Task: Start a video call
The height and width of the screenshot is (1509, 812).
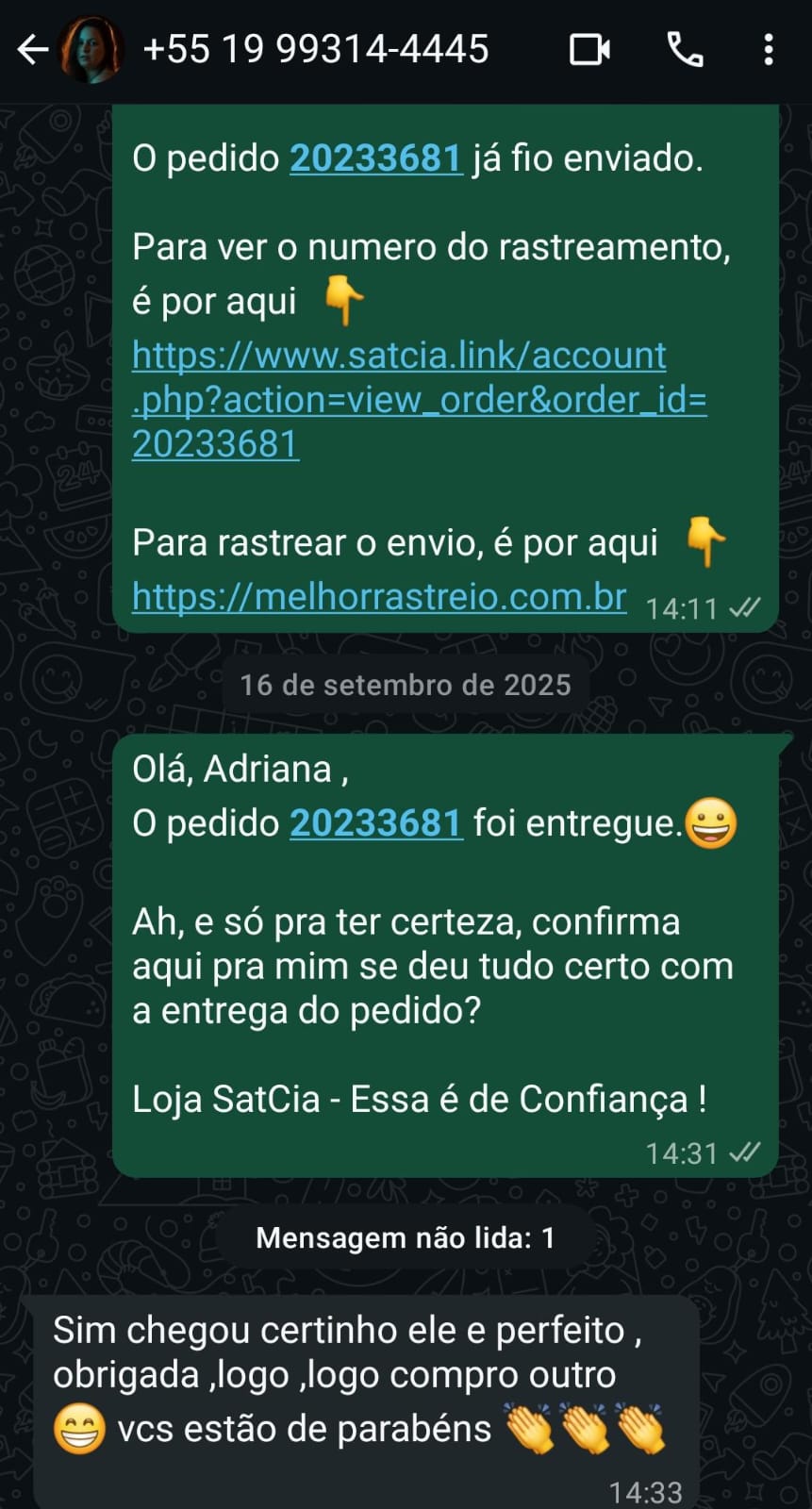Action: click(589, 50)
